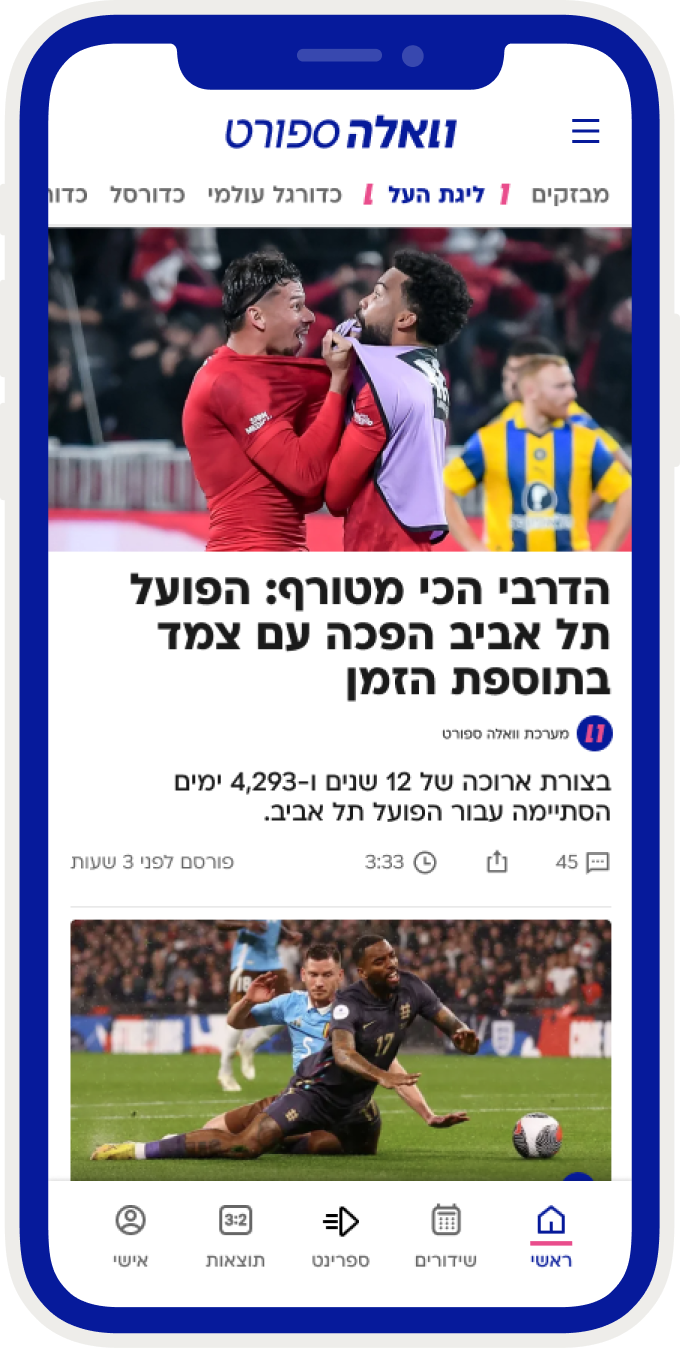Open the 45 comments on the article
The image size is (680, 1348).
pyautogui.click(x=583, y=862)
